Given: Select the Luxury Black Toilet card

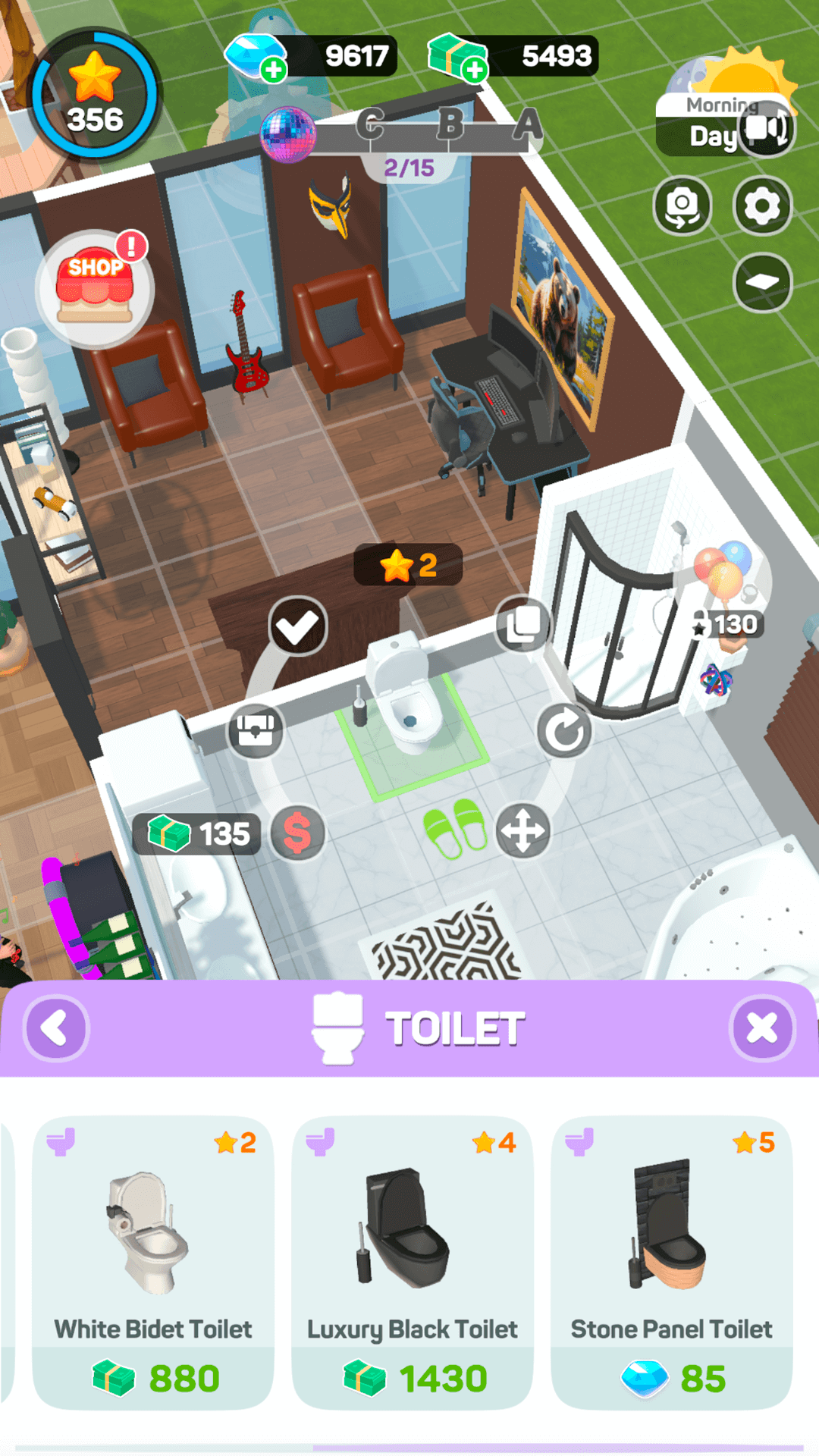Looking at the screenshot, I should pyautogui.click(x=413, y=1262).
